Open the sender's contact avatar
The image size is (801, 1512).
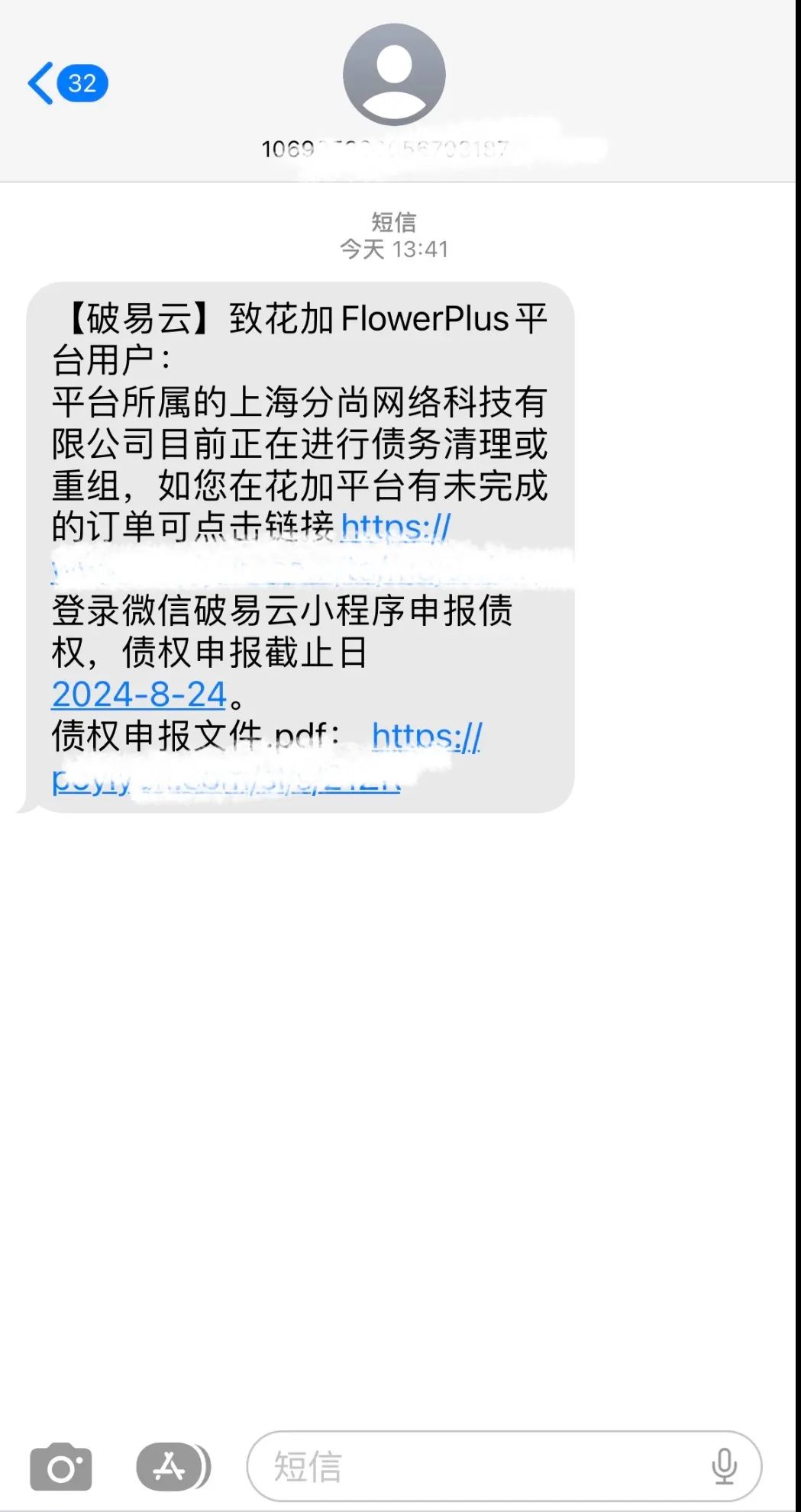pos(394,75)
